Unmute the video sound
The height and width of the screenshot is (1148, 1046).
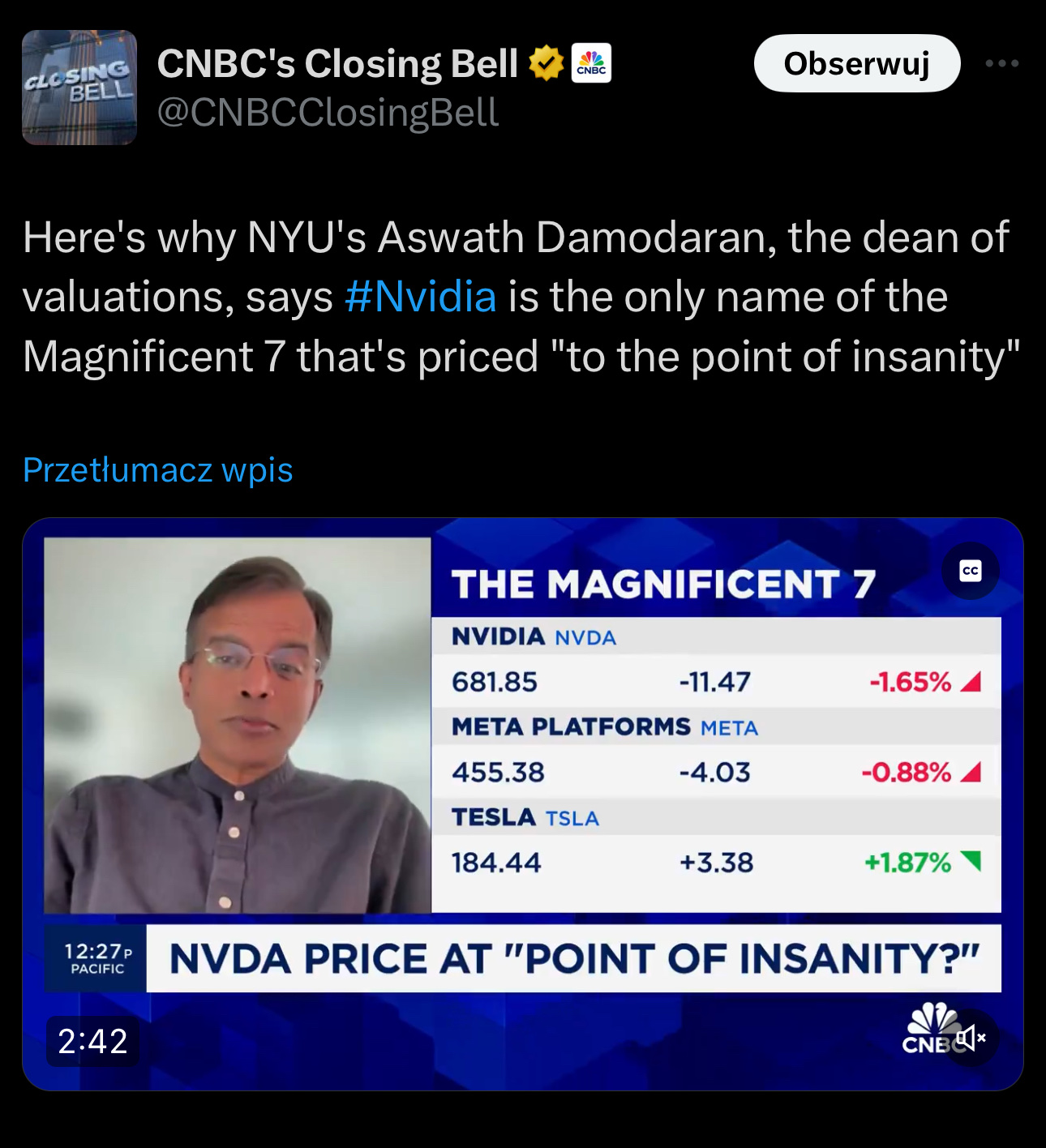tap(970, 1037)
